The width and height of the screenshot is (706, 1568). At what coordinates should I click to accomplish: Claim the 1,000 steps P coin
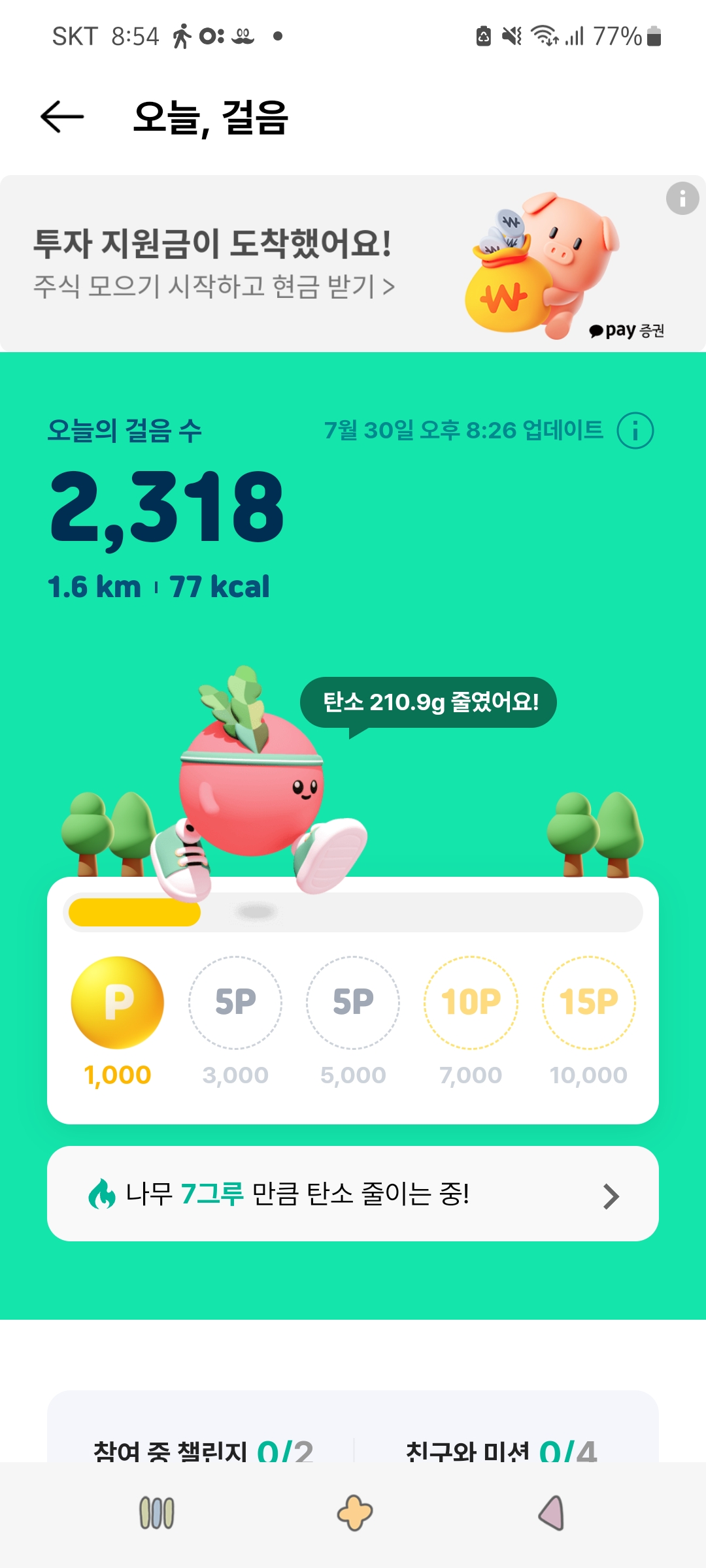point(118,1003)
